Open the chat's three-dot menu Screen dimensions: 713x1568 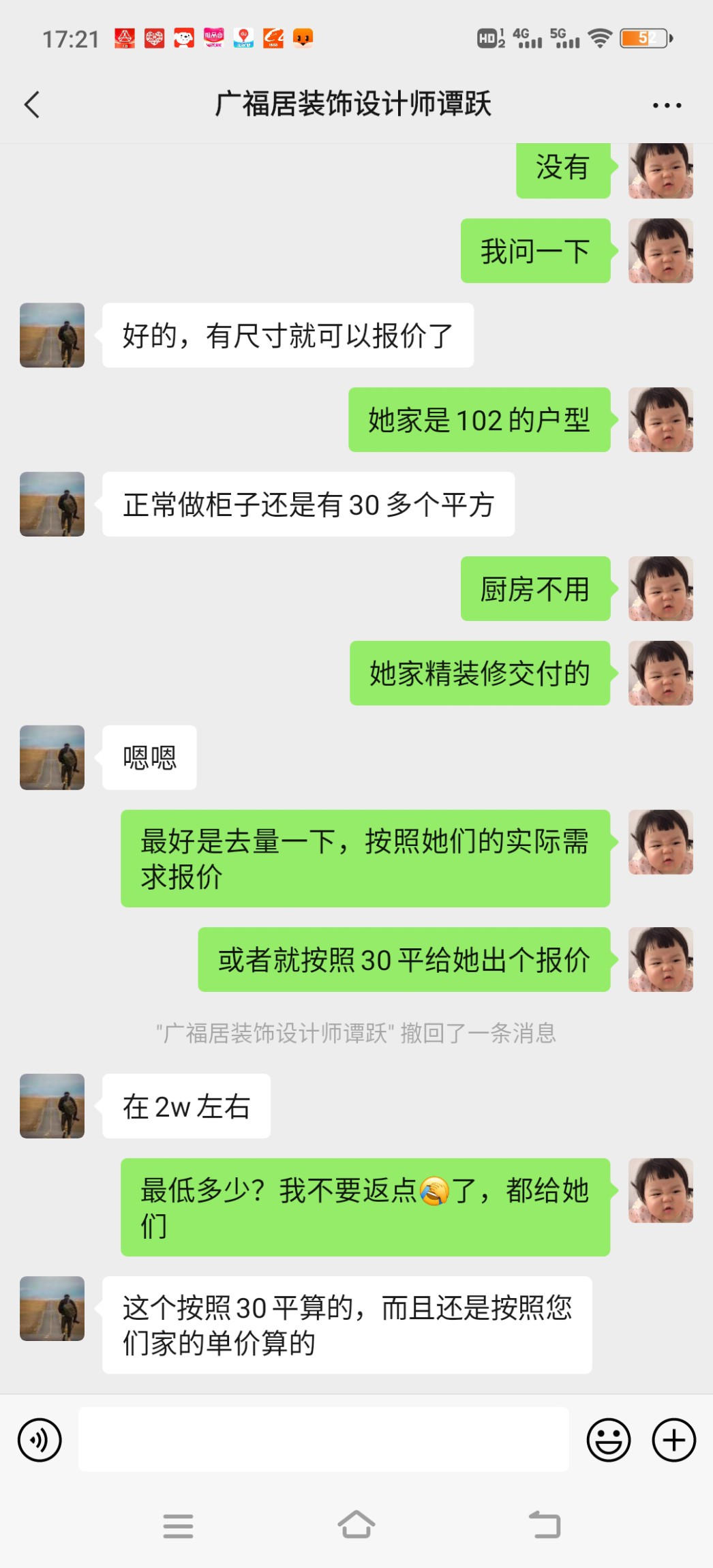666,105
